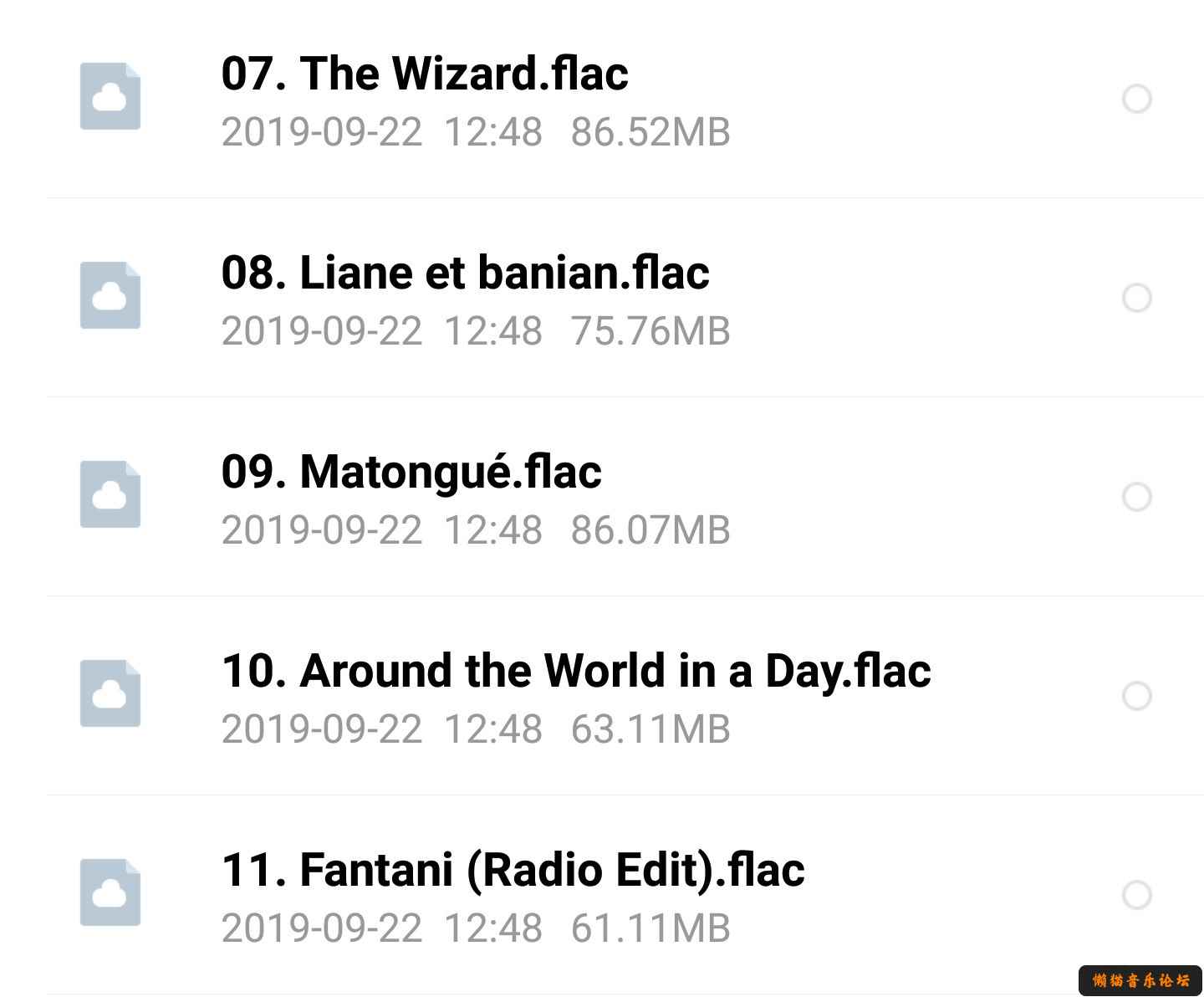Select The Wizard.flac with its circle
The height and width of the screenshot is (997, 1204).
tap(1136, 99)
